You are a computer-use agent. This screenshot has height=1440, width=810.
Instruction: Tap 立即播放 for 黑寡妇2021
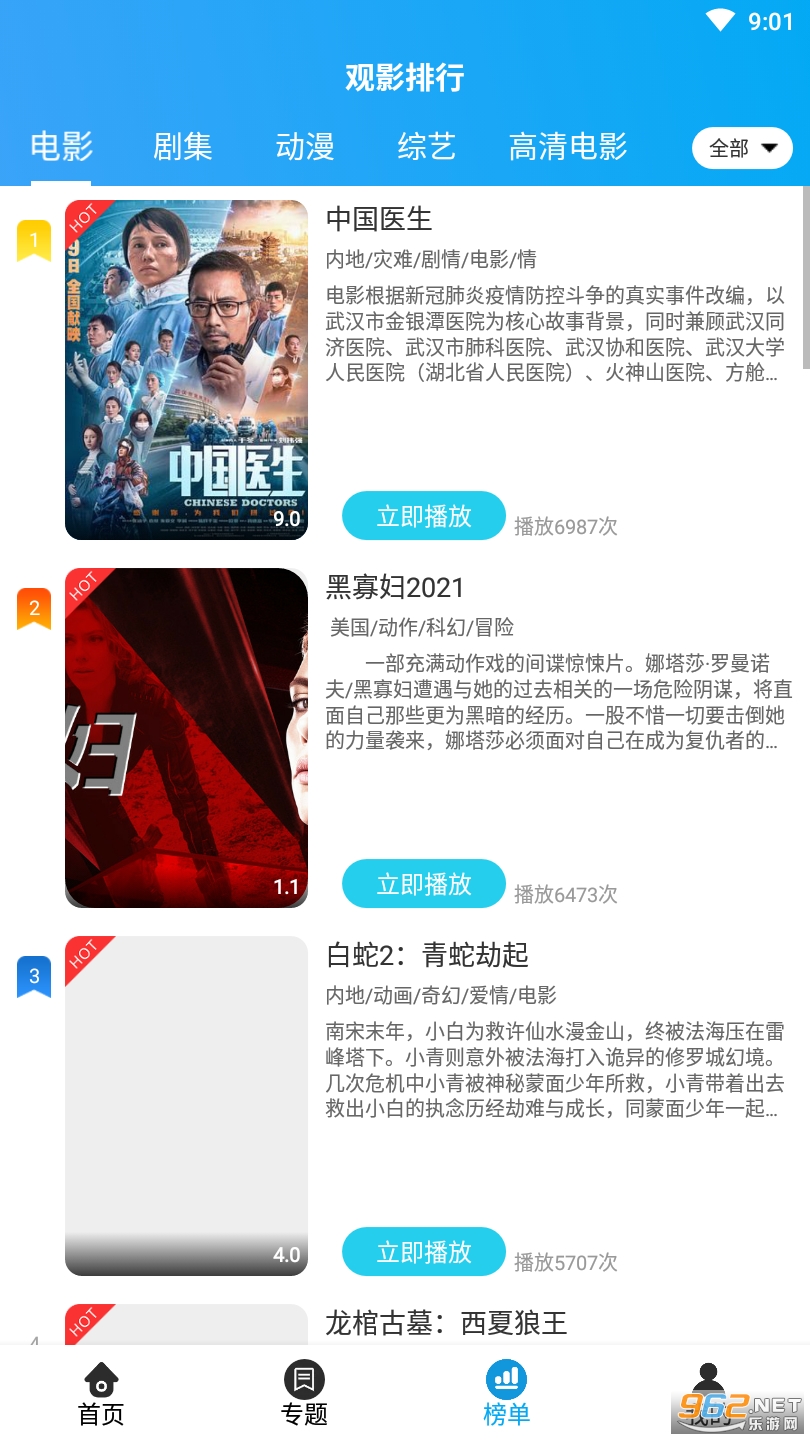point(424,884)
